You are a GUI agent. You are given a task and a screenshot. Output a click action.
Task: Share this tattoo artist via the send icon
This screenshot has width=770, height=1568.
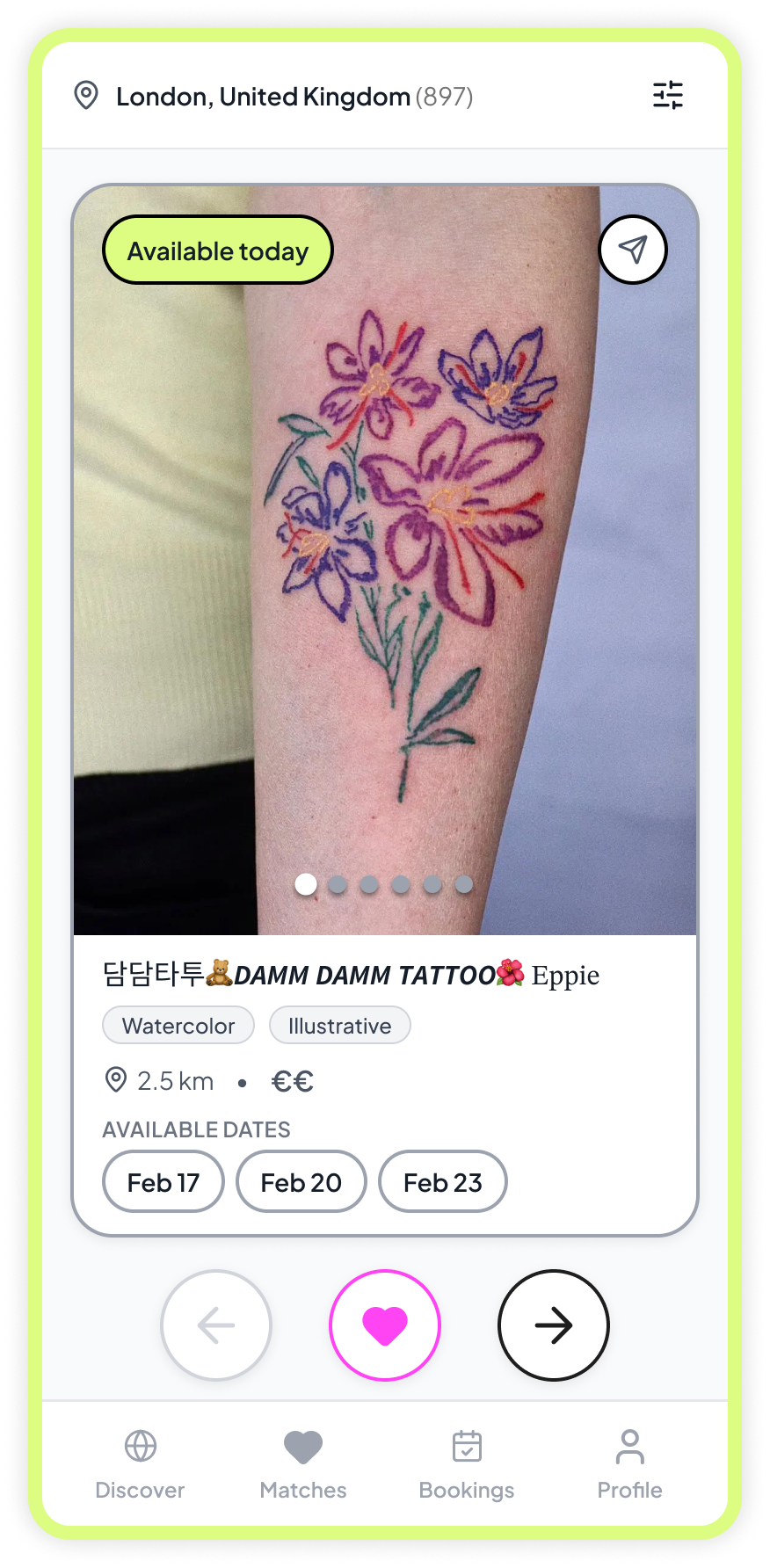633,250
